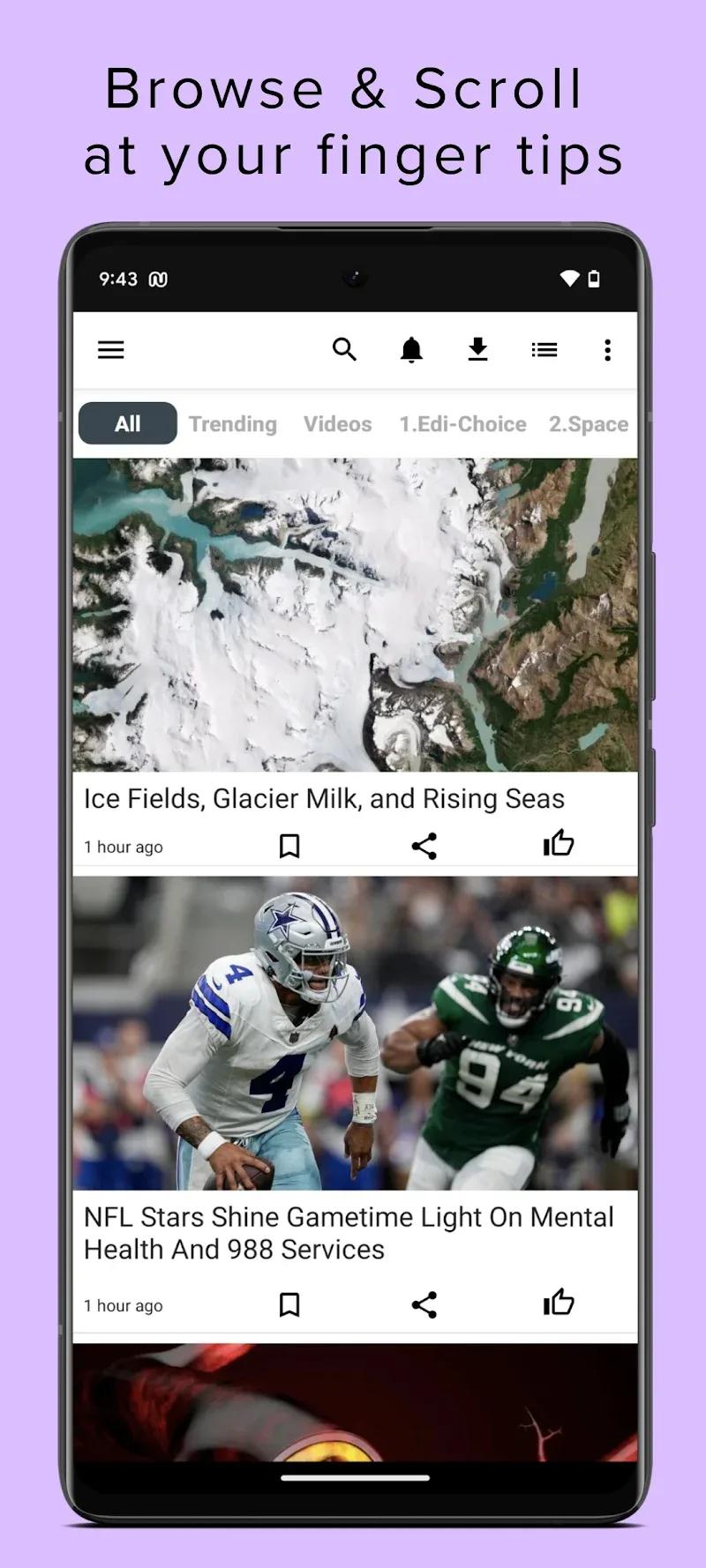The image size is (706, 1568).
Task: Open the Videos tab
Action: point(338,423)
